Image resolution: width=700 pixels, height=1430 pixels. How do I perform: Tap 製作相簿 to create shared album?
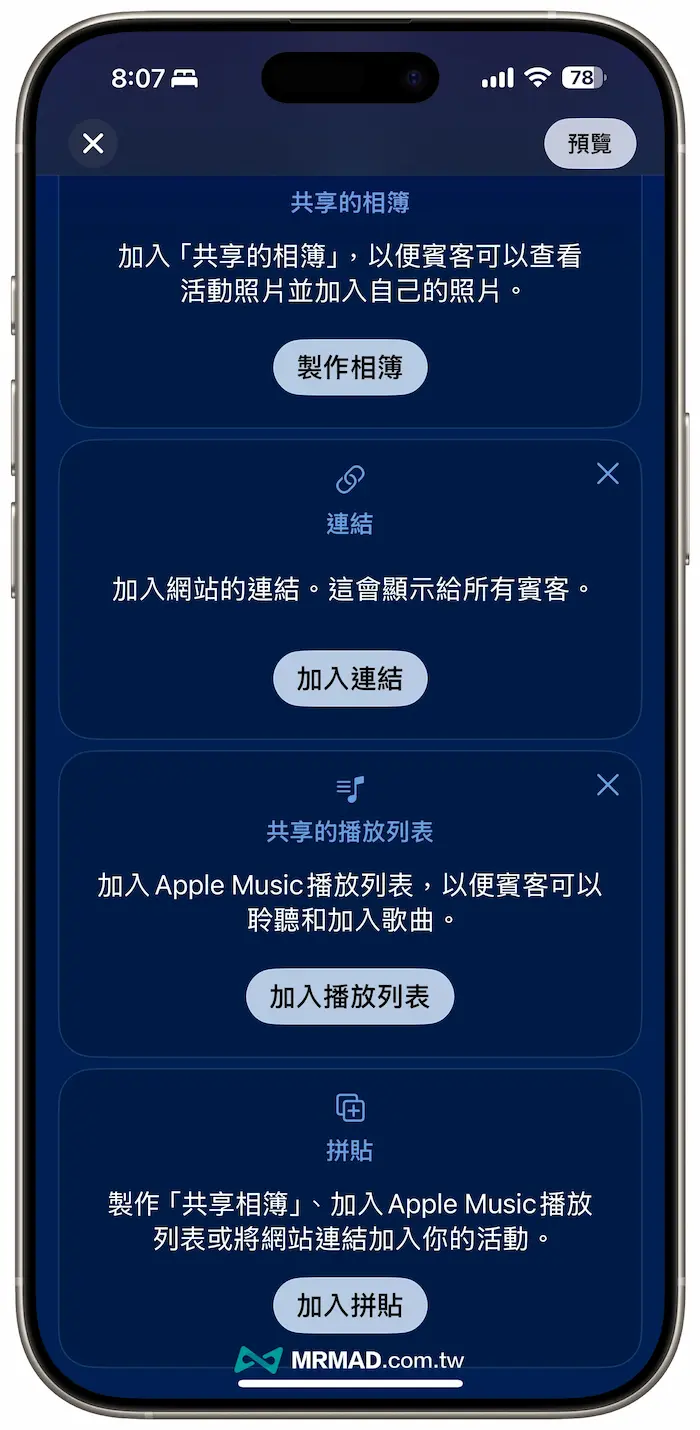350,367
